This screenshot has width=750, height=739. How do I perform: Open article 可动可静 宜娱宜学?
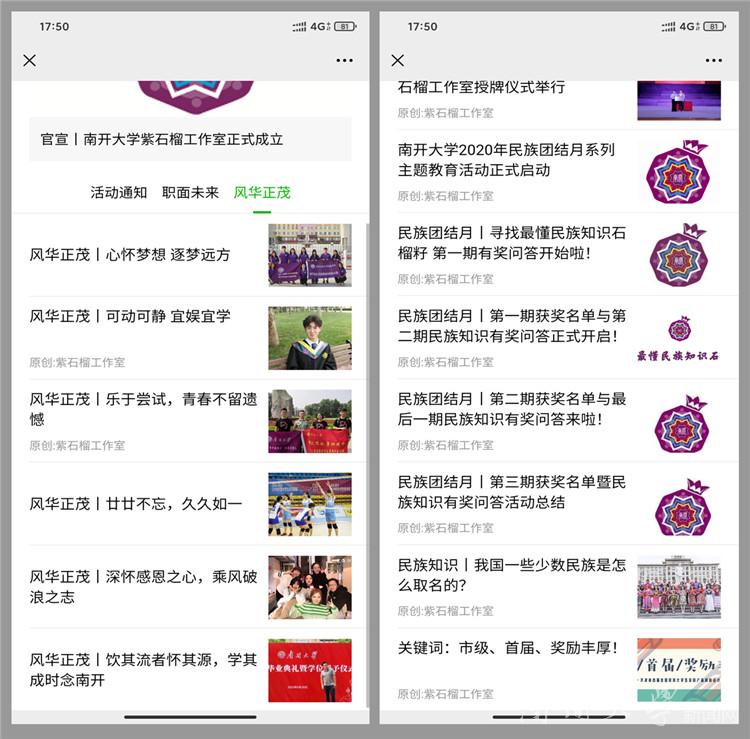pos(130,316)
